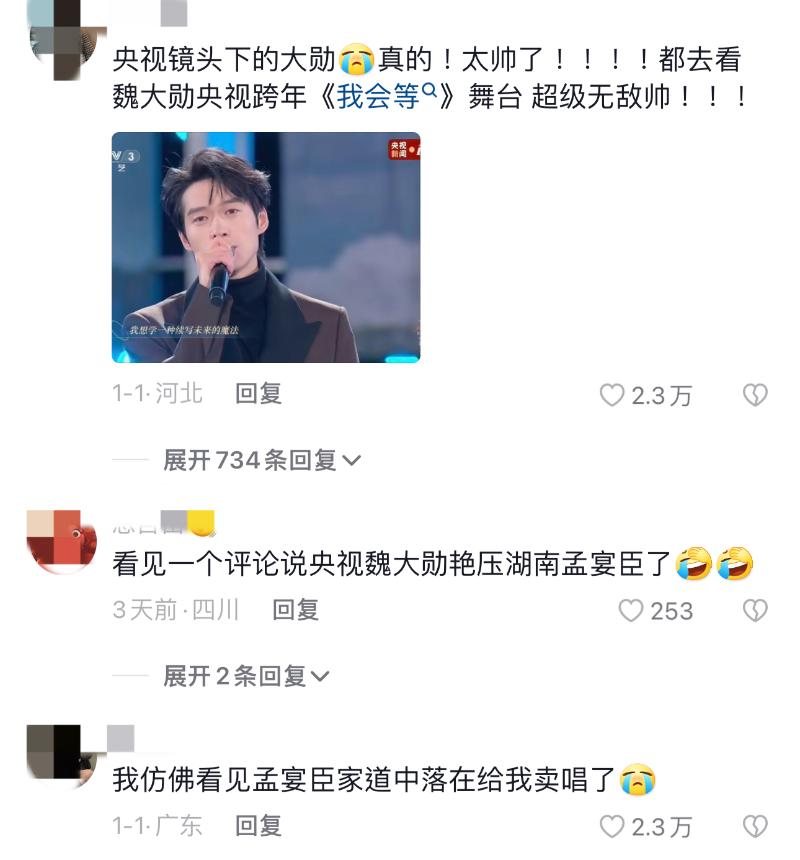
Task: Open the photo attached to the 魏大勋 comment
Action: pyautogui.click(x=266, y=247)
